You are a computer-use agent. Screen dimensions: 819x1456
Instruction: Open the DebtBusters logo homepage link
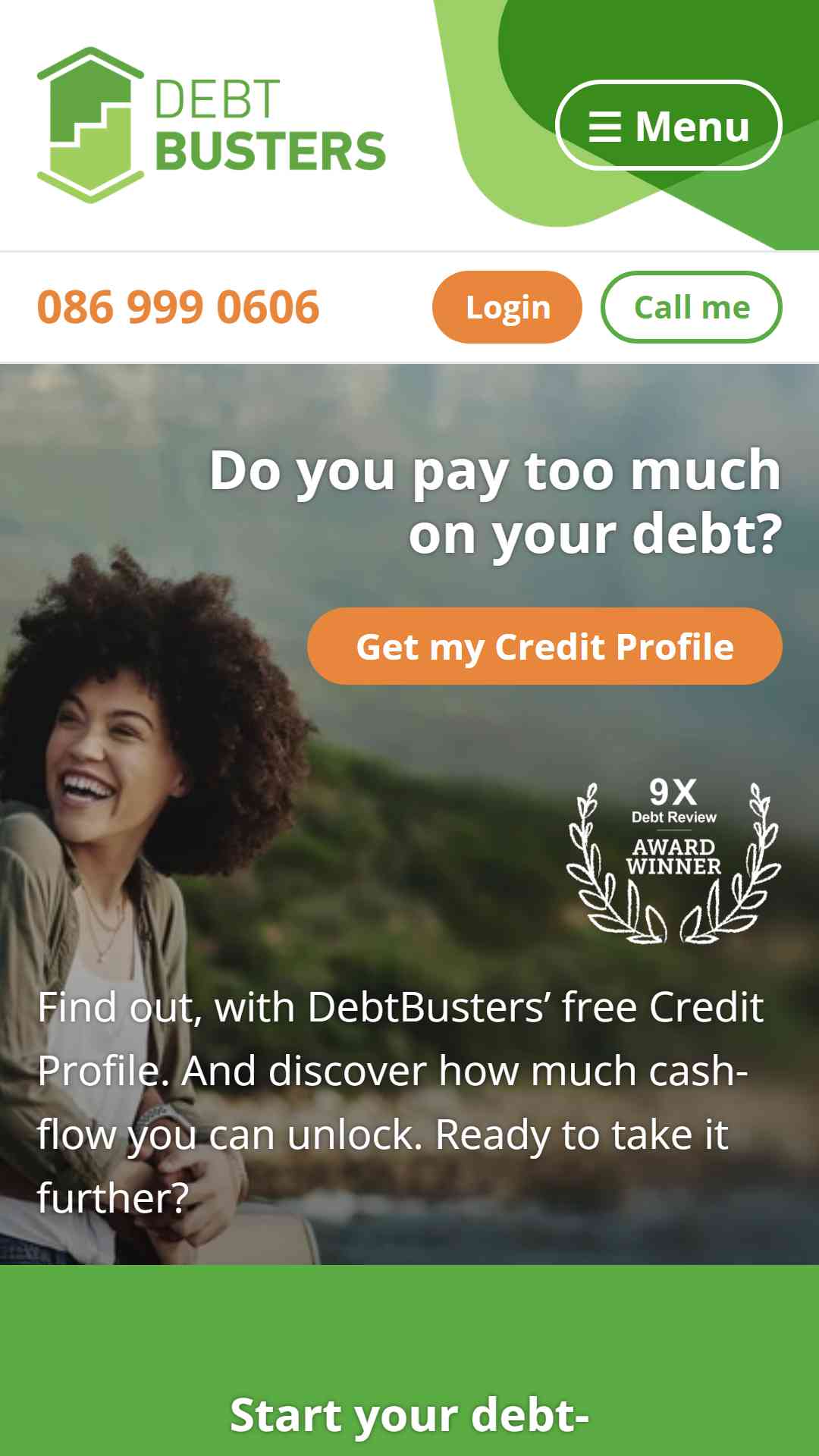[212, 125]
